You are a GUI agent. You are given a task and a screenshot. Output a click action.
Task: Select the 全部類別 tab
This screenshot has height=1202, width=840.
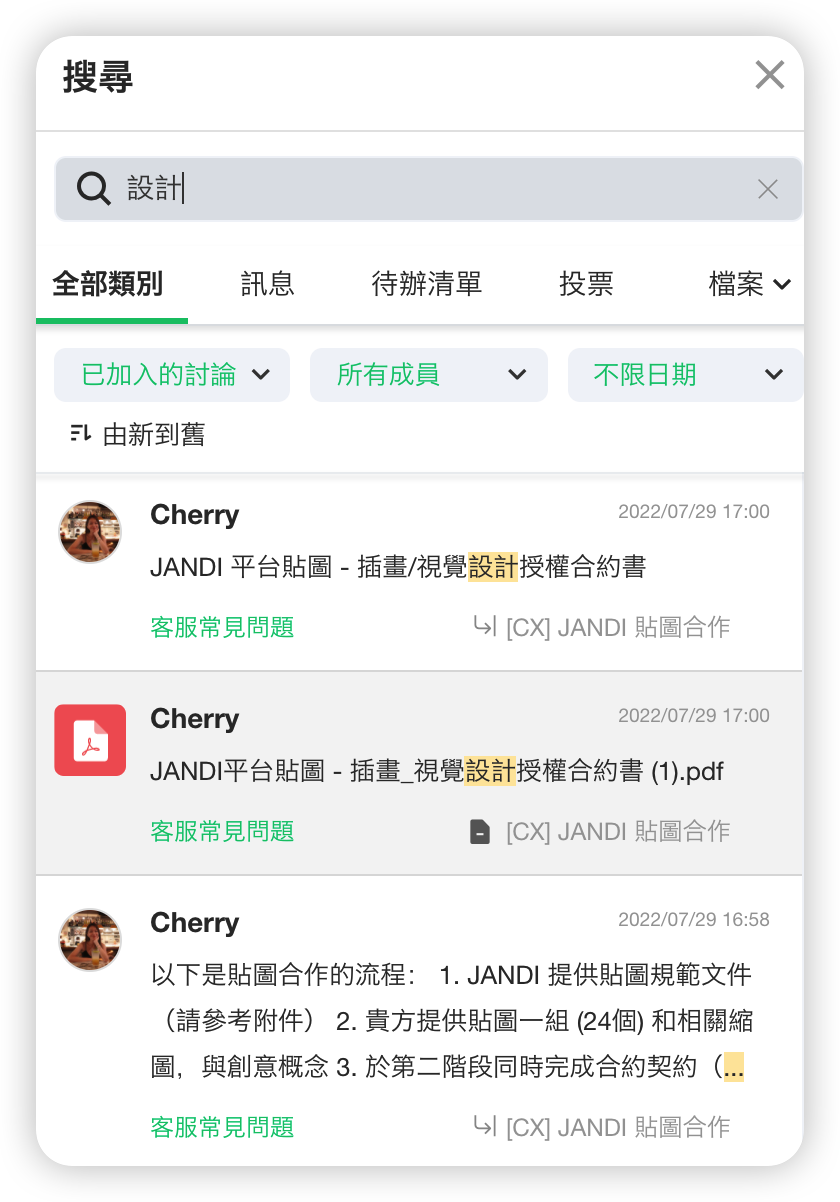[x=107, y=284]
